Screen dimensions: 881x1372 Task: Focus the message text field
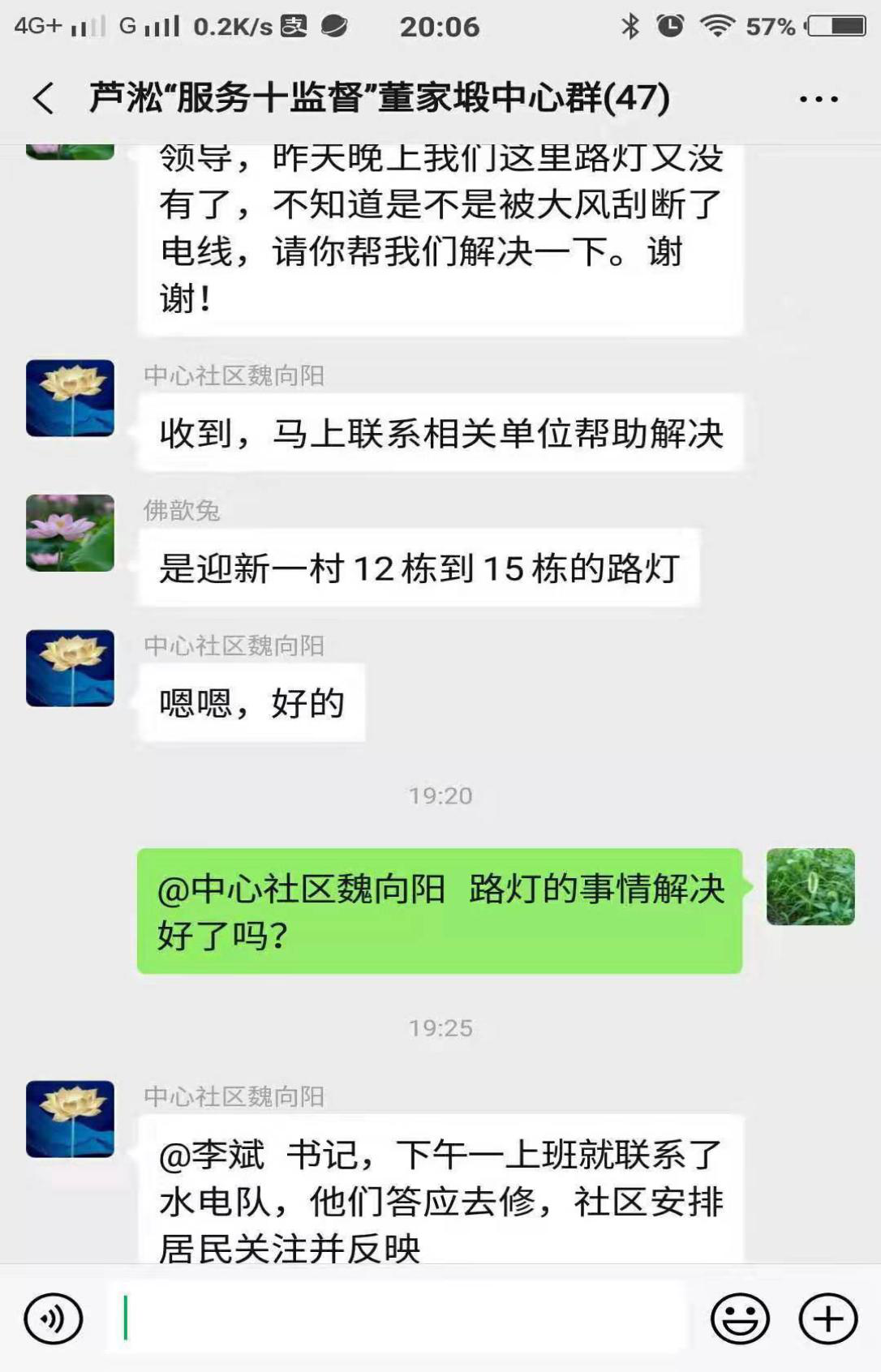[x=398, y=1318]
